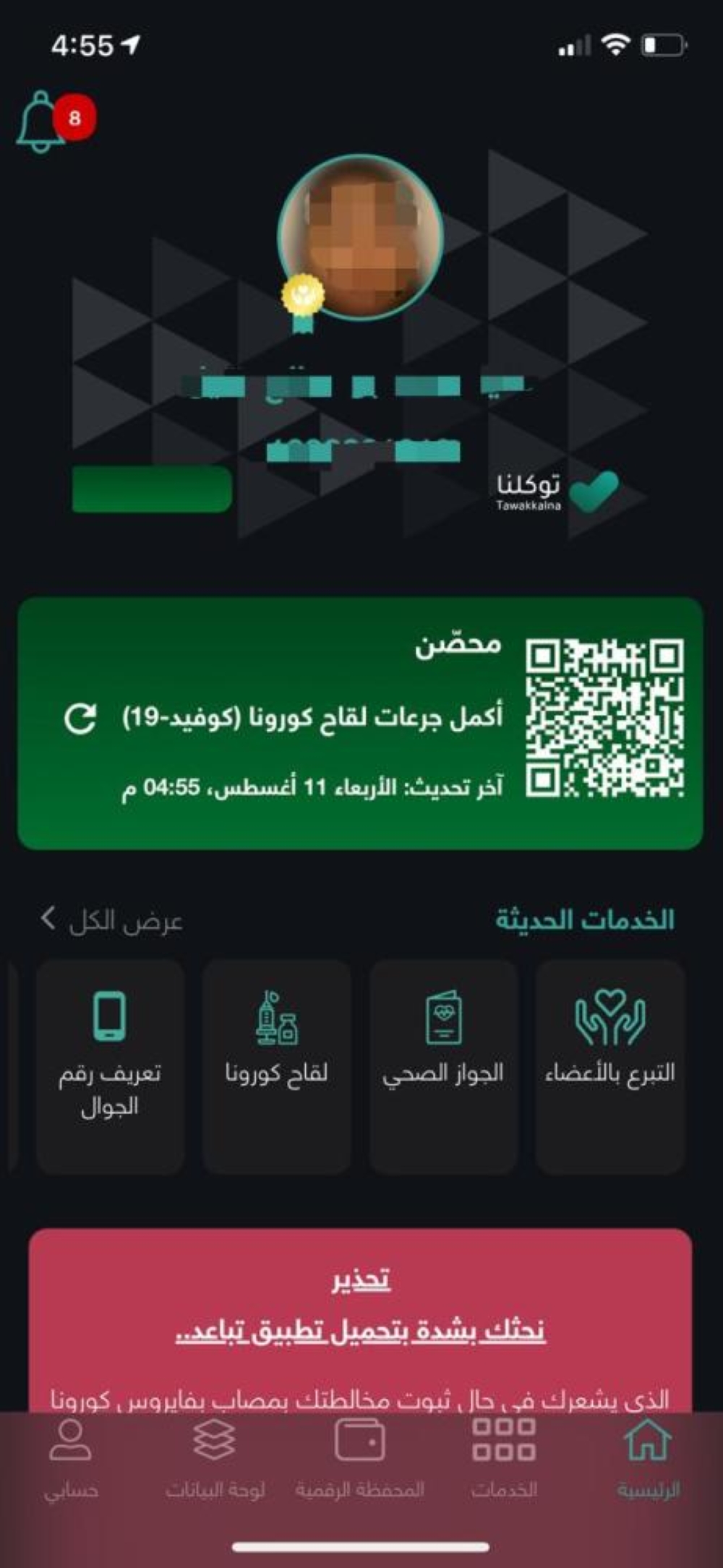Refresh the vaccination status card
The height and width of the screenshot is (1568, 723).
tap(80, 719)
